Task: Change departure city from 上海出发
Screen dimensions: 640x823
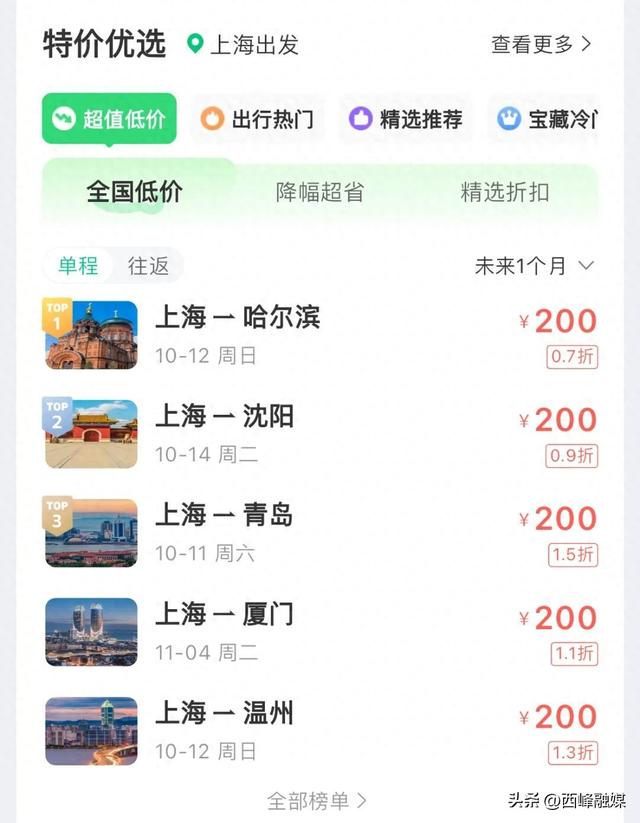Action: [x=243, y=45]
